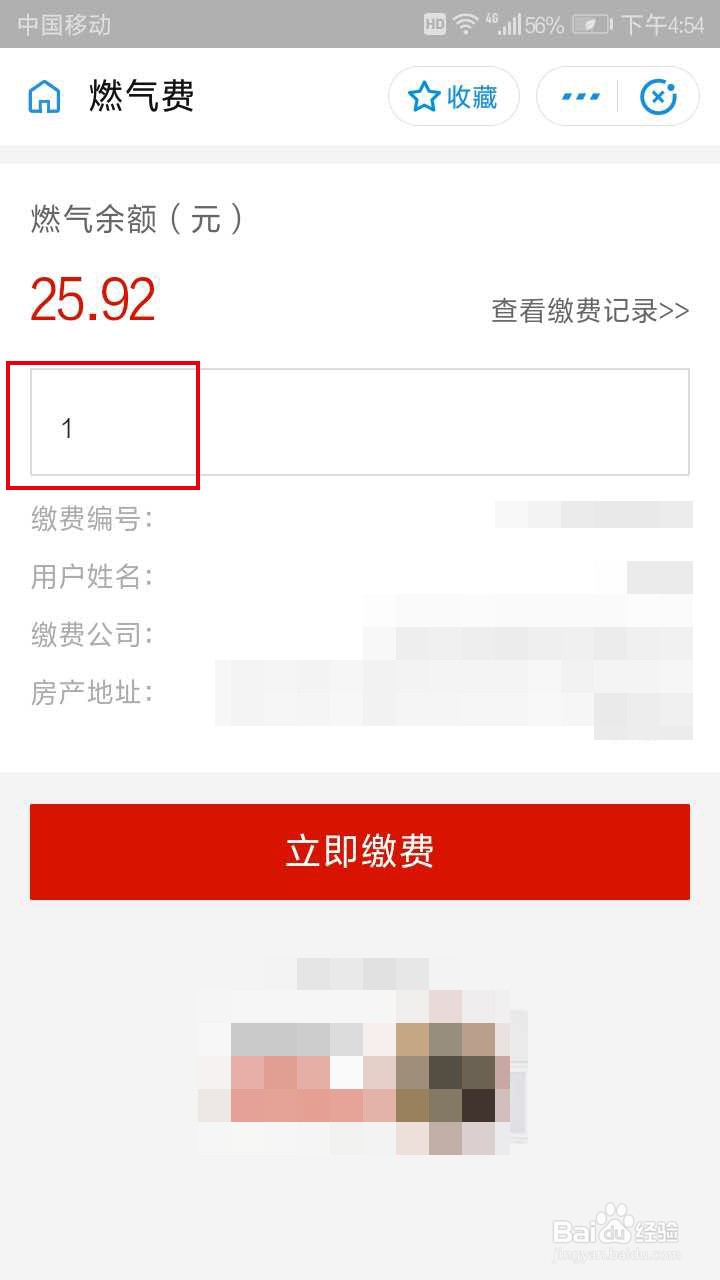
Task: Open the 查看缴费记录 records link
Action: point(587,311)
